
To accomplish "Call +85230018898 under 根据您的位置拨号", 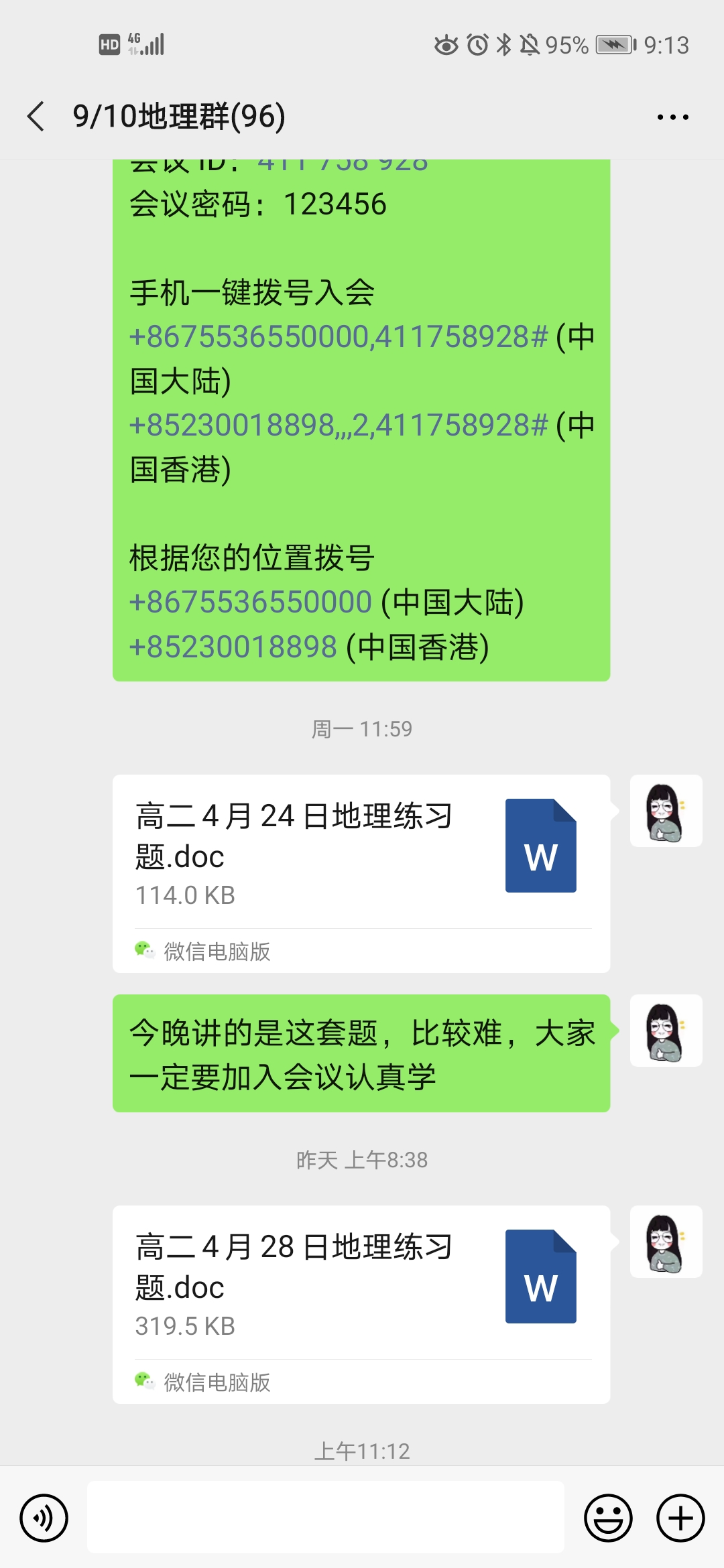I will tap(233, 647).
